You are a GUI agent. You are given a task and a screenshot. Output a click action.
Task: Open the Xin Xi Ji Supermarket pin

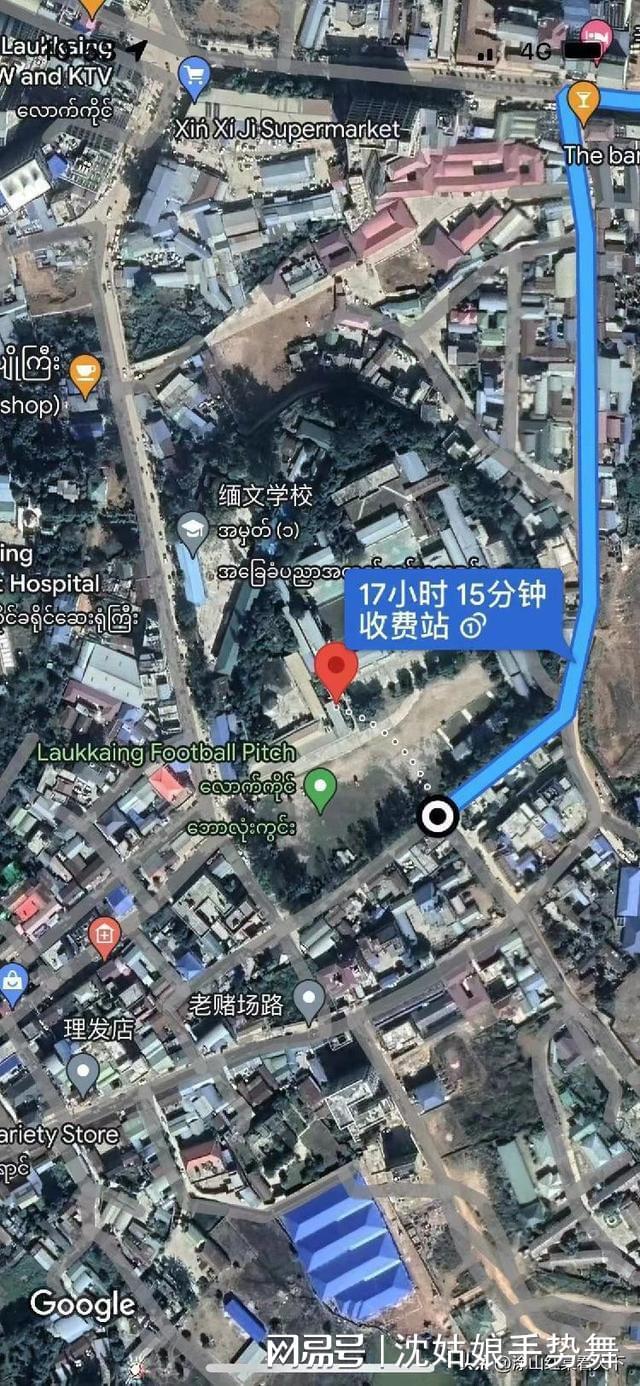193,76
